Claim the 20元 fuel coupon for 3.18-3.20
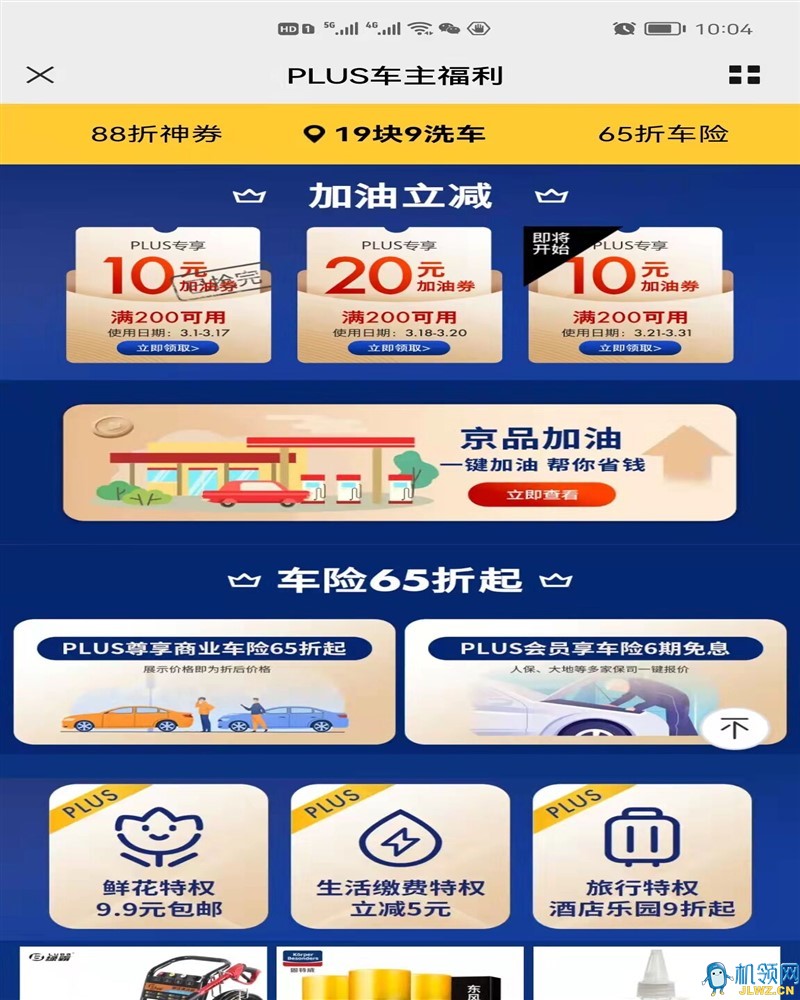This screenshot has width=800, height=1000. (398, 348)
